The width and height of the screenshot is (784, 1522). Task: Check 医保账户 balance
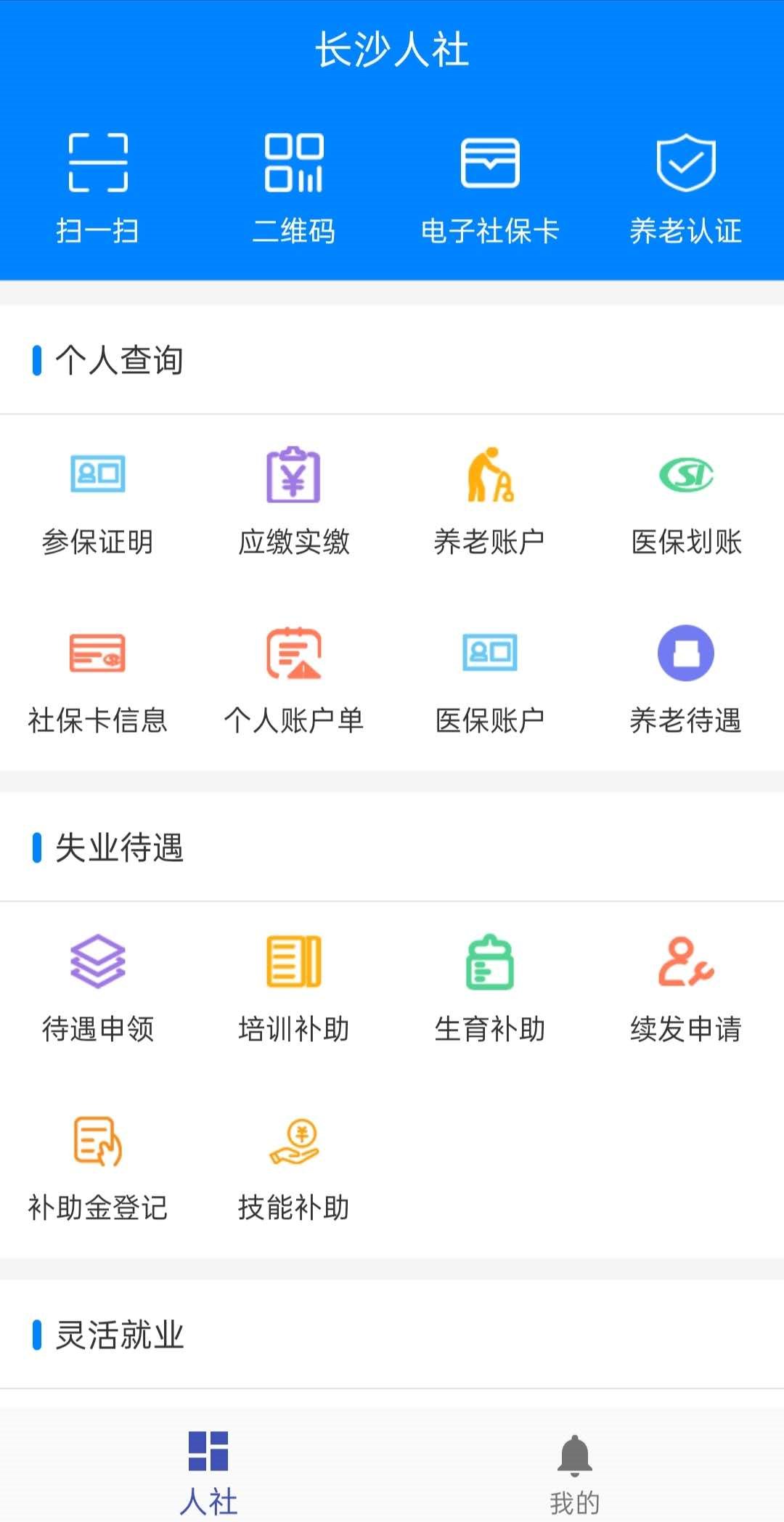tap(490, 680)
